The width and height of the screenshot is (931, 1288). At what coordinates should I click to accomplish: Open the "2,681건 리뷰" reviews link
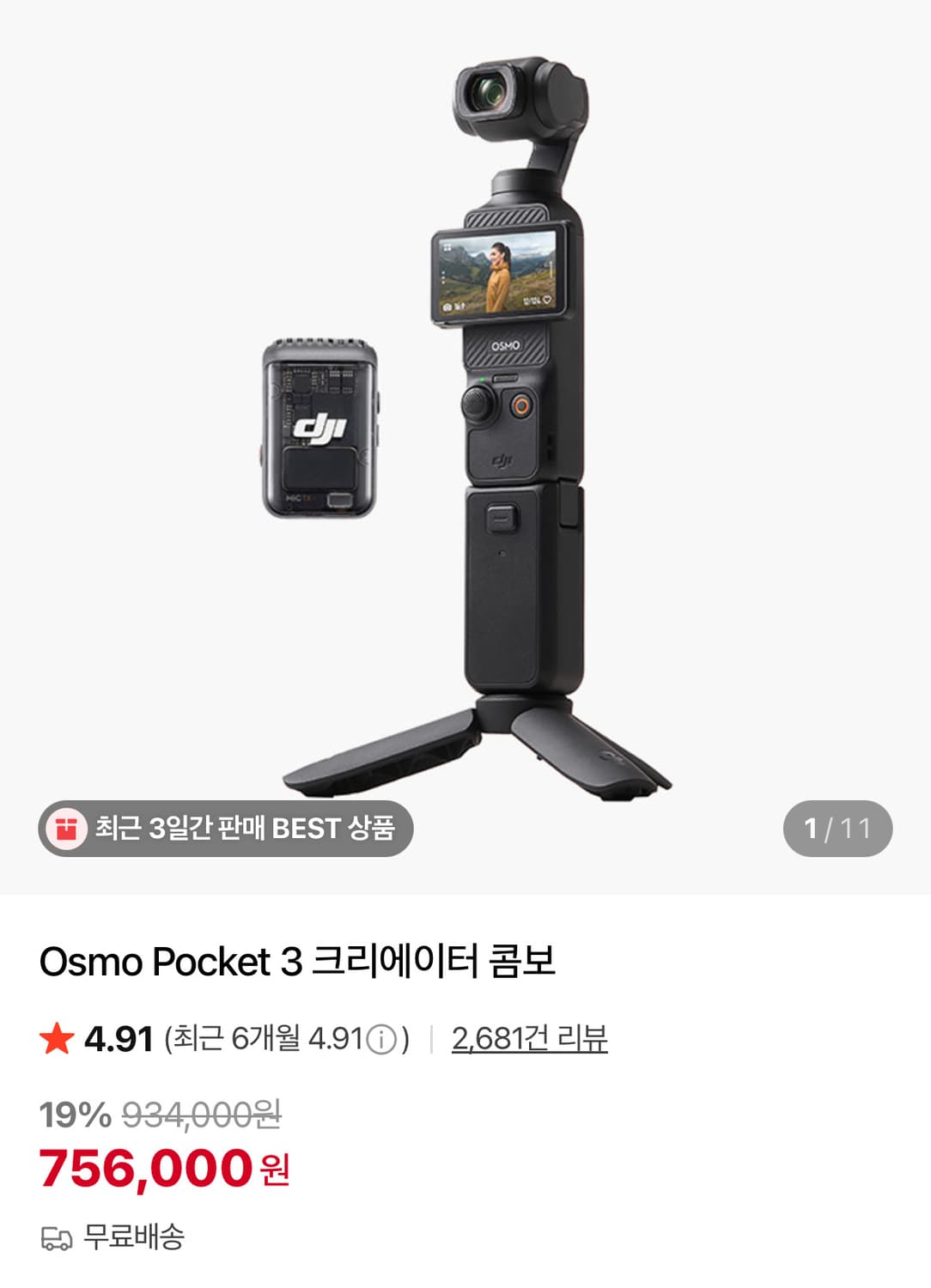click(x=529, y=1039)
